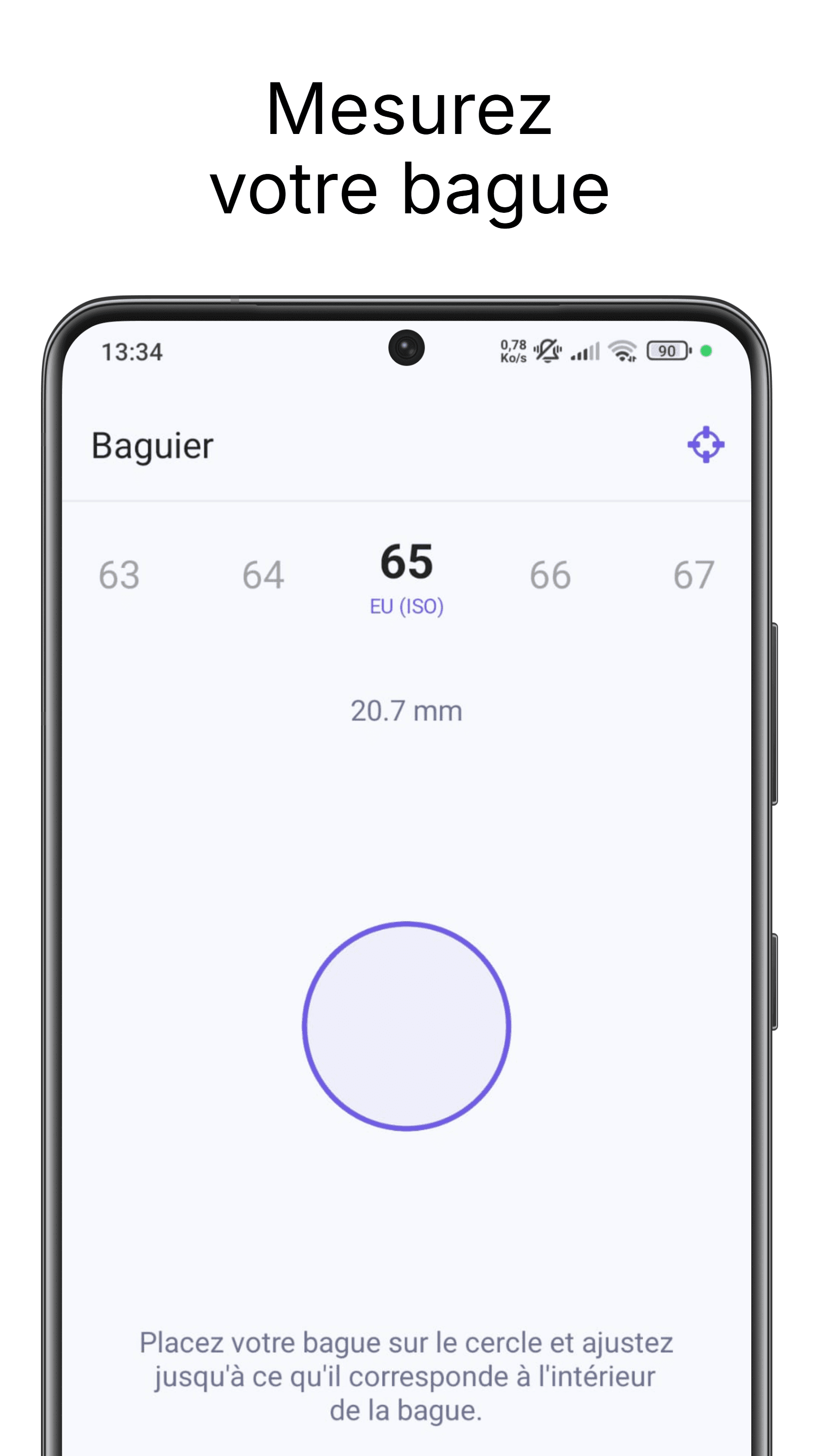Change size standard by tapping EU (ISO)

(x=406, y=606)
